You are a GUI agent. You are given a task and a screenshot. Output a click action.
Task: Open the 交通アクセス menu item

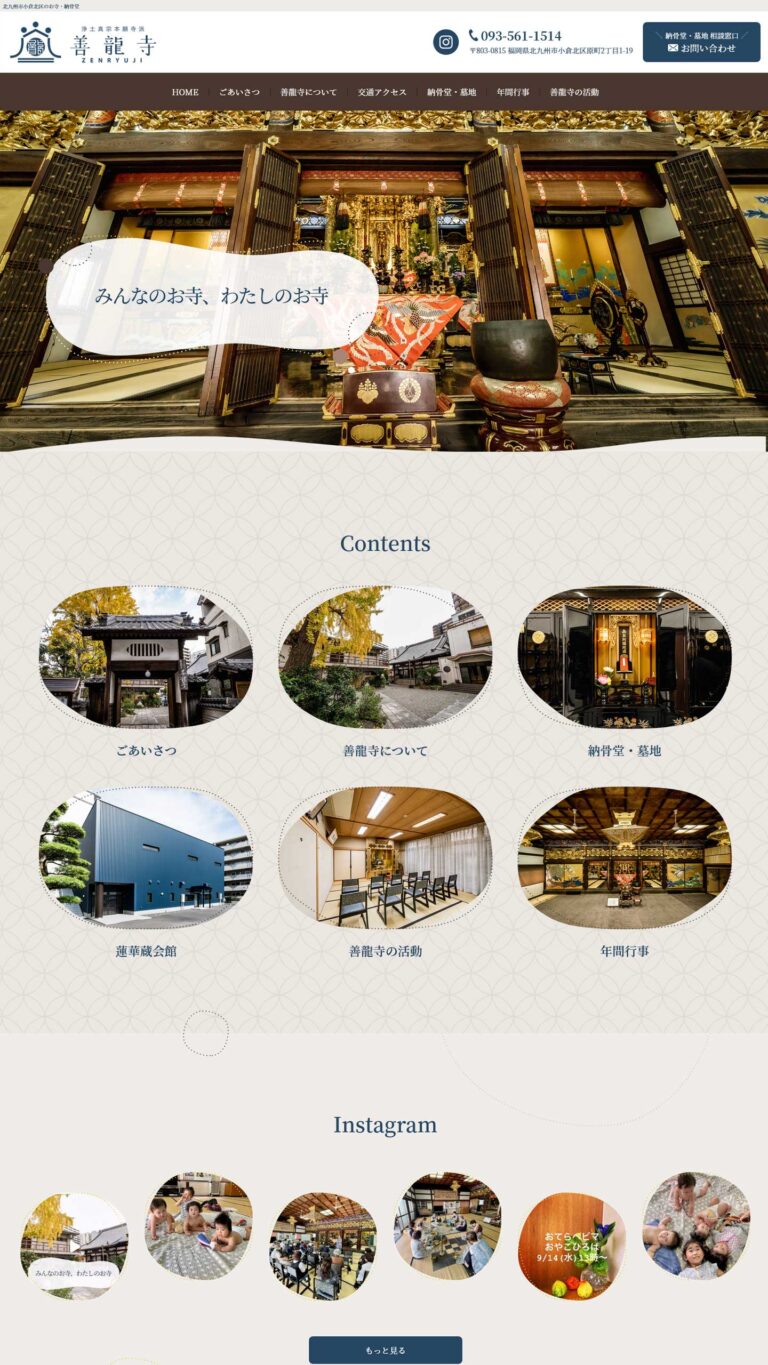coord(382,92)
